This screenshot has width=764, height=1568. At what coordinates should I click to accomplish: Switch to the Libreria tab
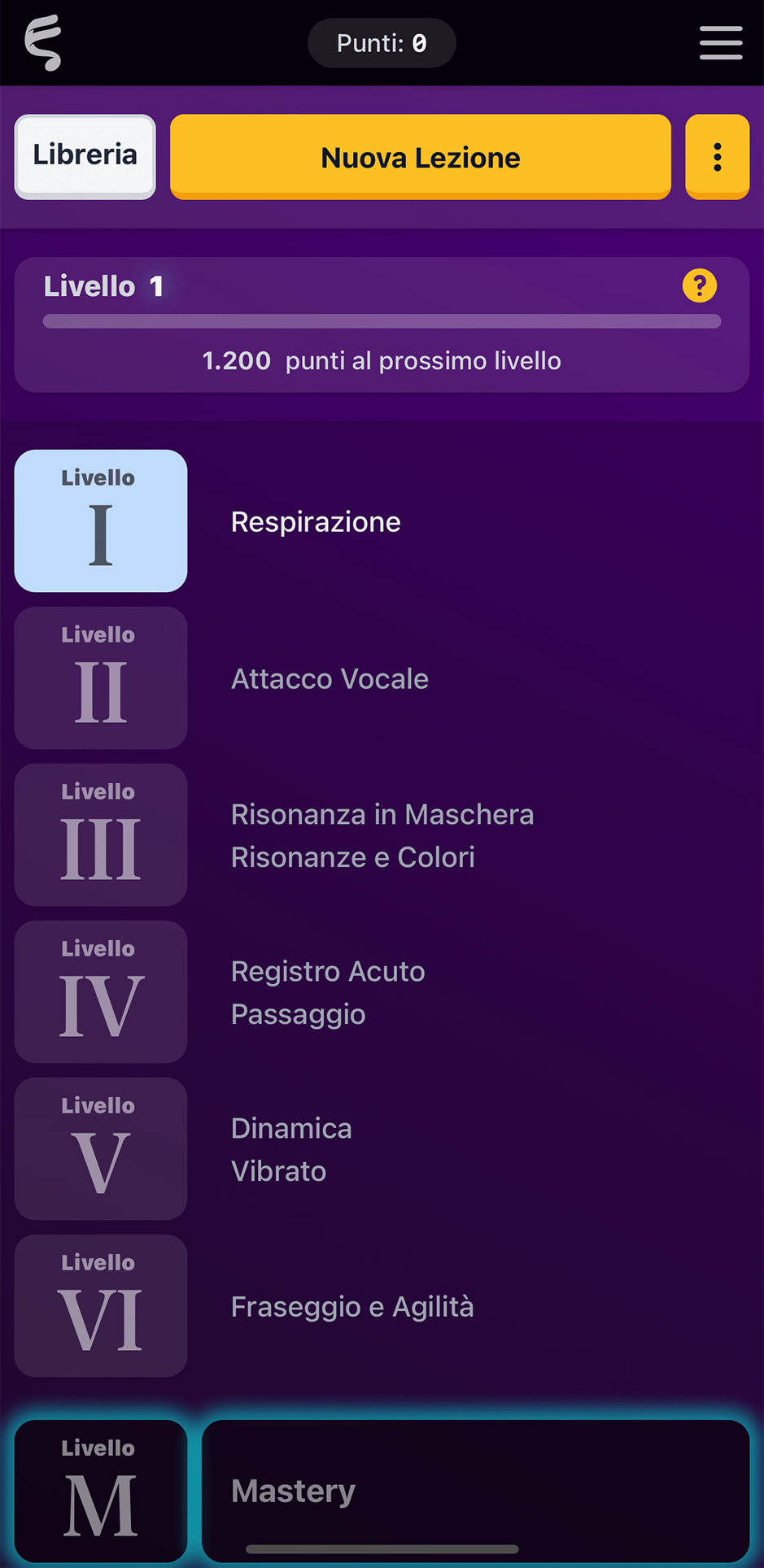coord(84,156)
